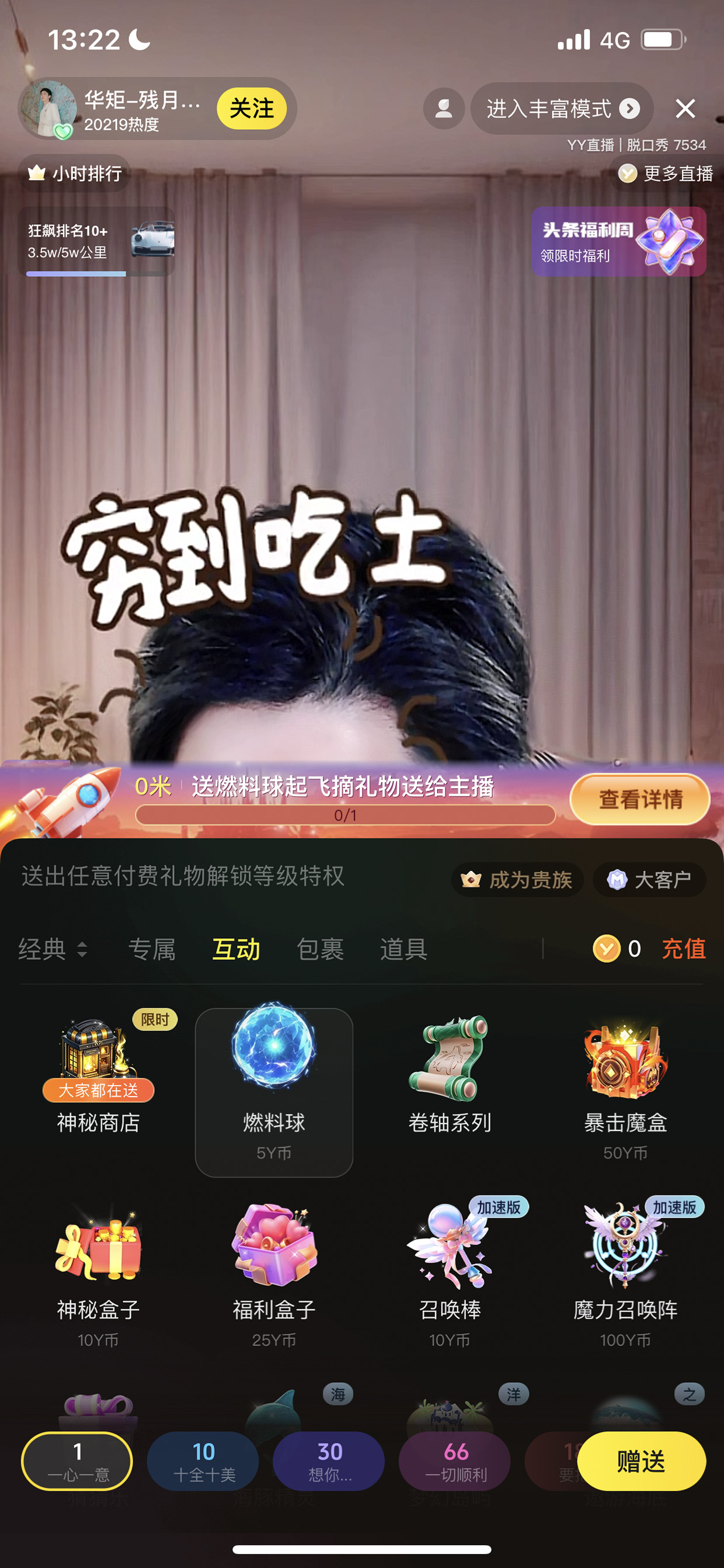The height and width of the screenshot is (1568, 724).
Task: Switch to the 专属 gift tab
Action: pos(152,949)
